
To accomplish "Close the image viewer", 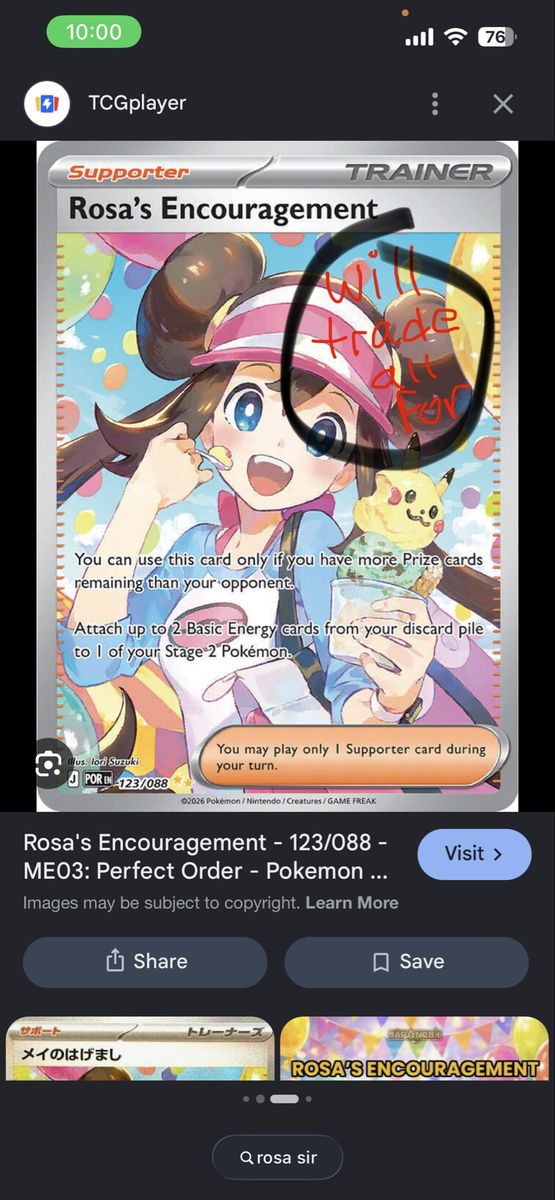I will tap(503, 103).
